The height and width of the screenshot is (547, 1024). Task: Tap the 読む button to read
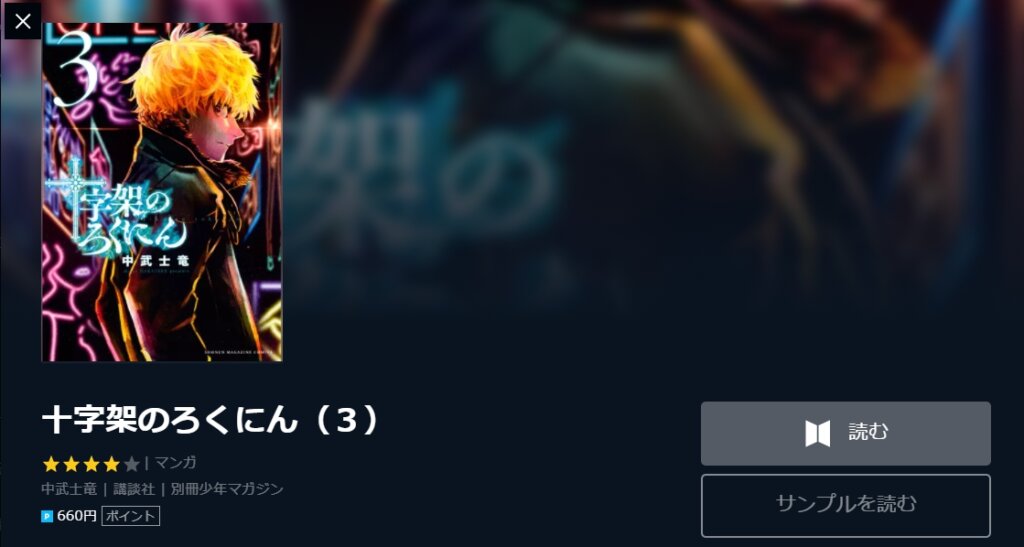[x=845, y=433]
